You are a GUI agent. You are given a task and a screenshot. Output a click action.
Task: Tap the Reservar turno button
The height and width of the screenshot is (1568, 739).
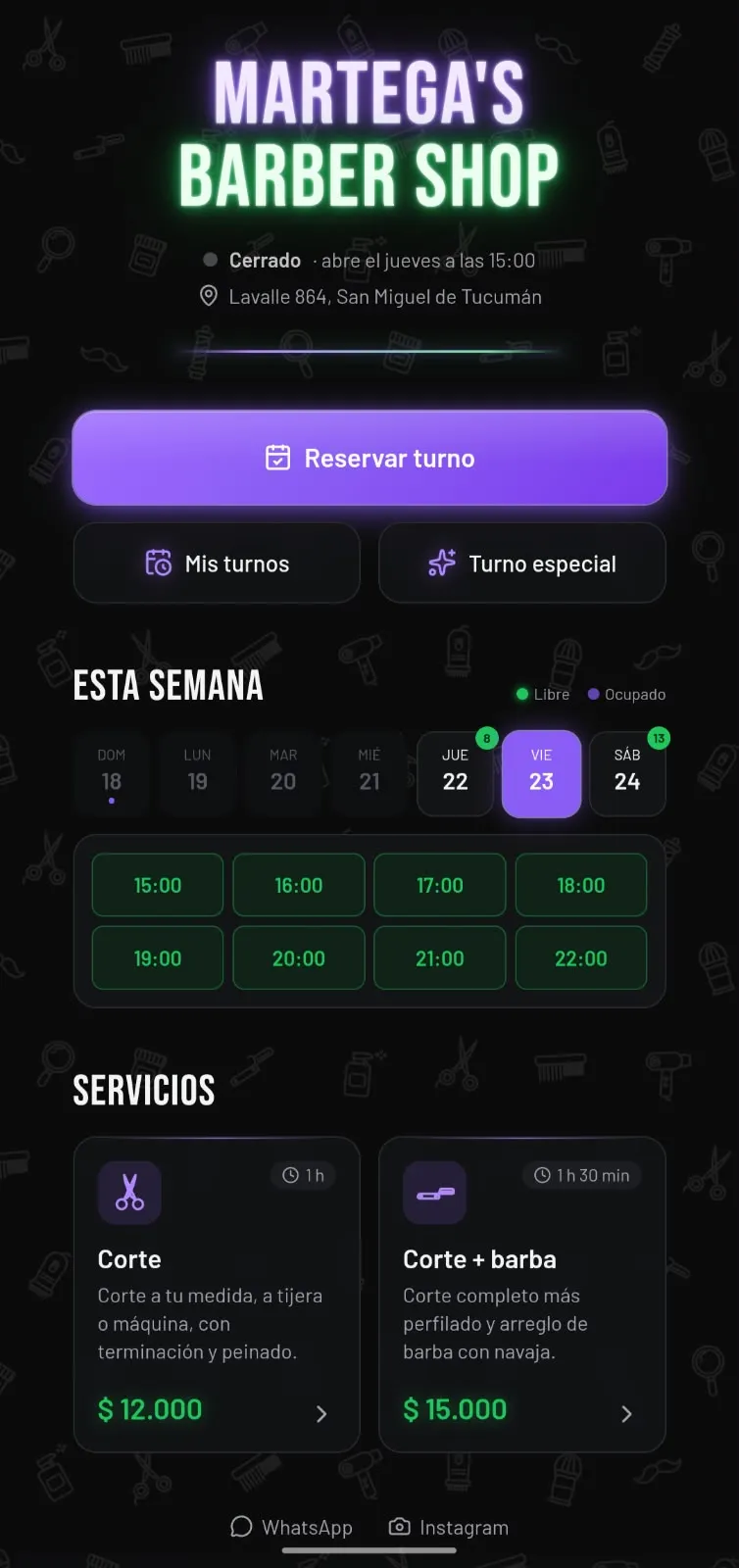(x=369, y=458)
